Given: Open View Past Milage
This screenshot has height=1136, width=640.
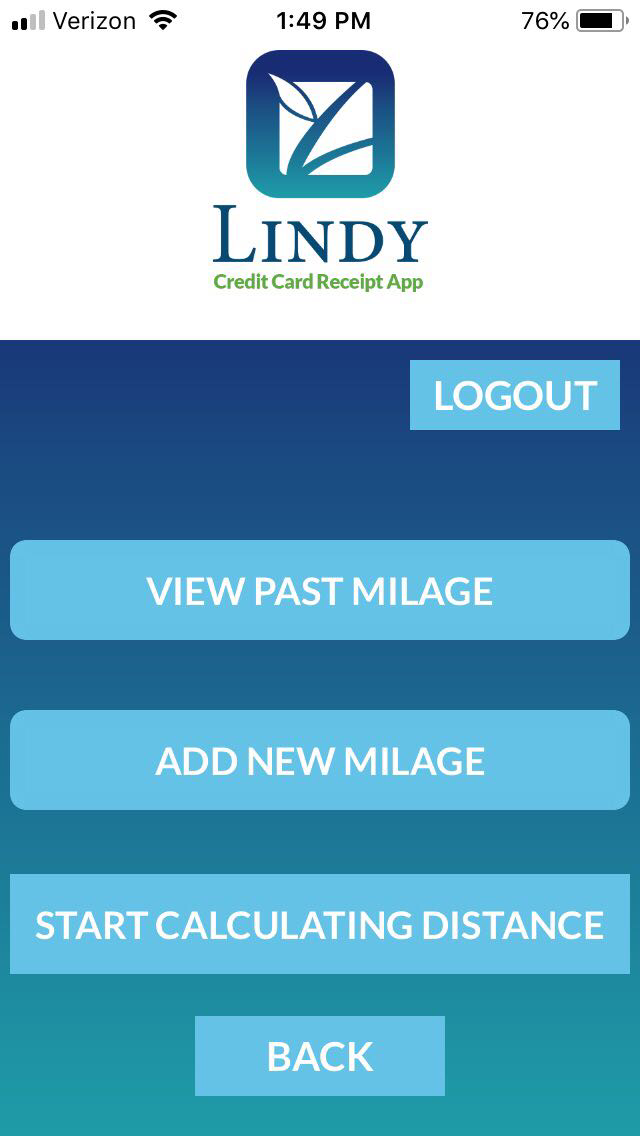Looking at the screenshot, I should 320,590.
